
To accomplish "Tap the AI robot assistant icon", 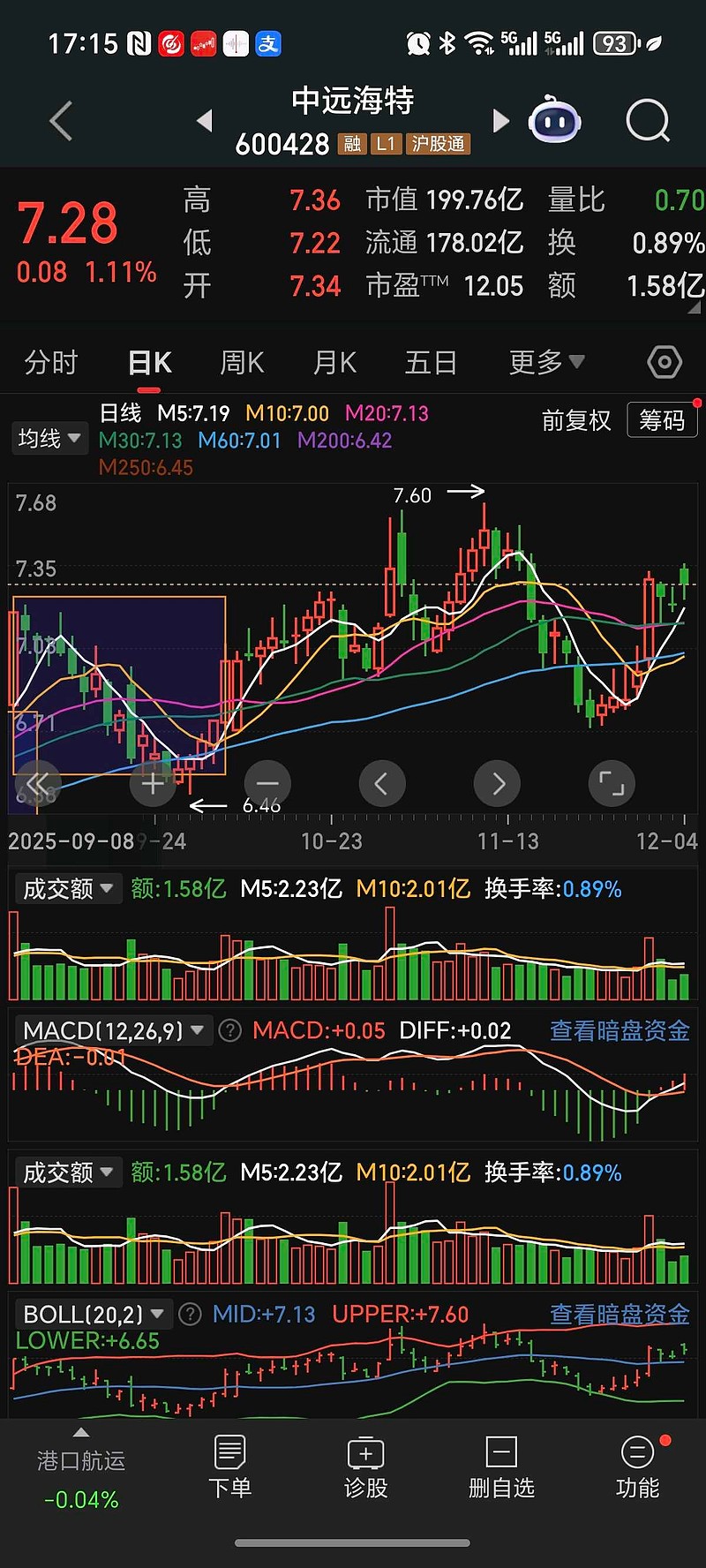I will (x=554, y=119).
